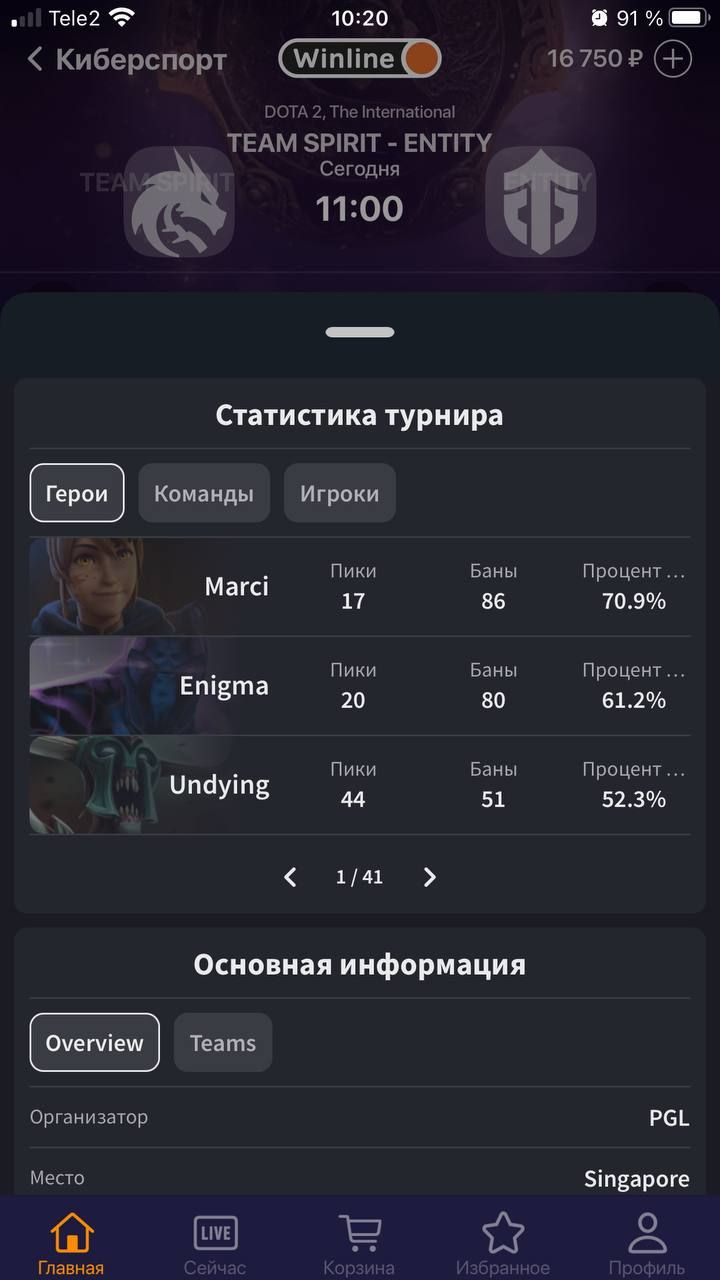Switch to the Teams tab in basic info
Viewport: 720px width, 1280px height.
tap(223, 1042)
